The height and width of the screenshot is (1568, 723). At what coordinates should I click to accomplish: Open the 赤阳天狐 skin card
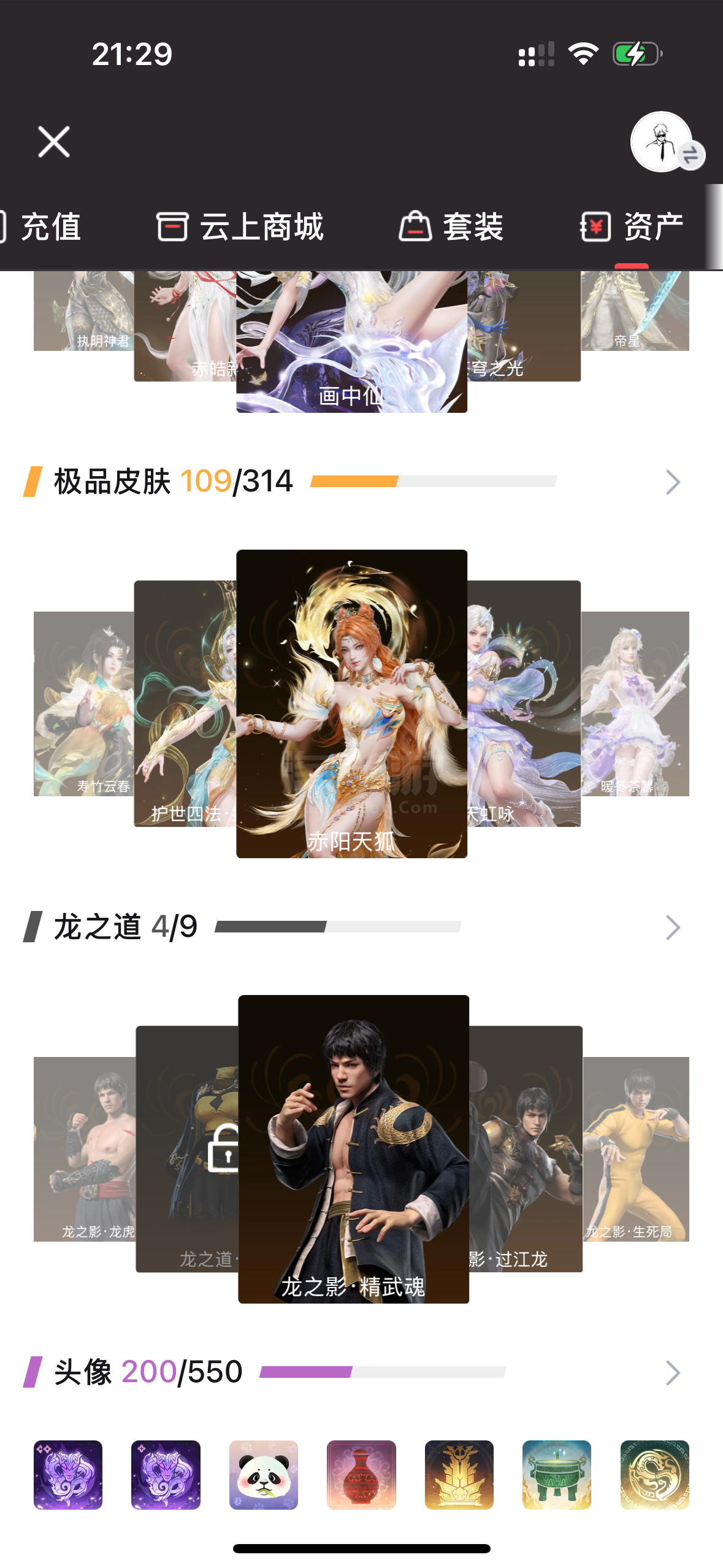point(351,704)
